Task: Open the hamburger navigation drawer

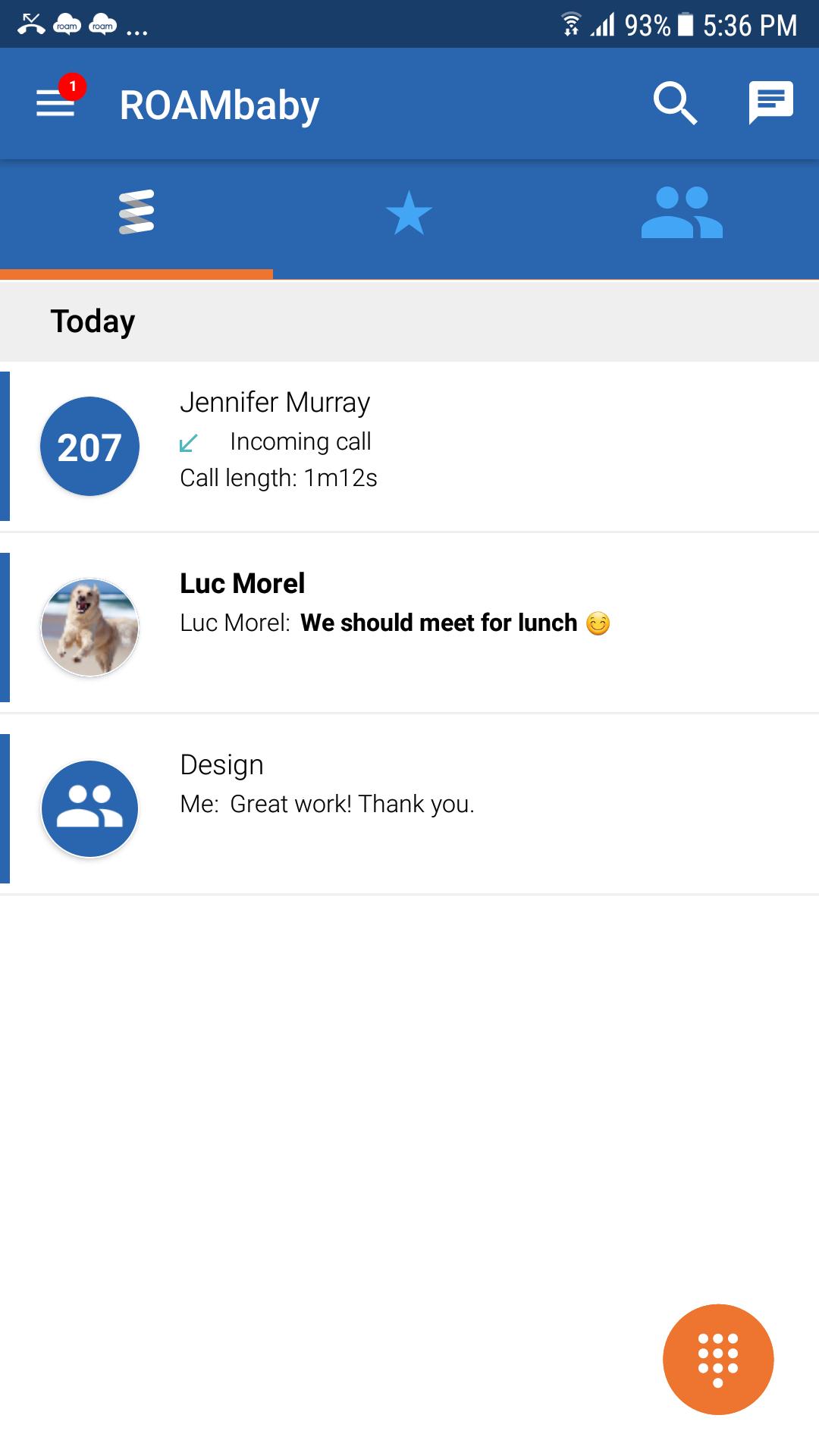Action: (56, 103)
